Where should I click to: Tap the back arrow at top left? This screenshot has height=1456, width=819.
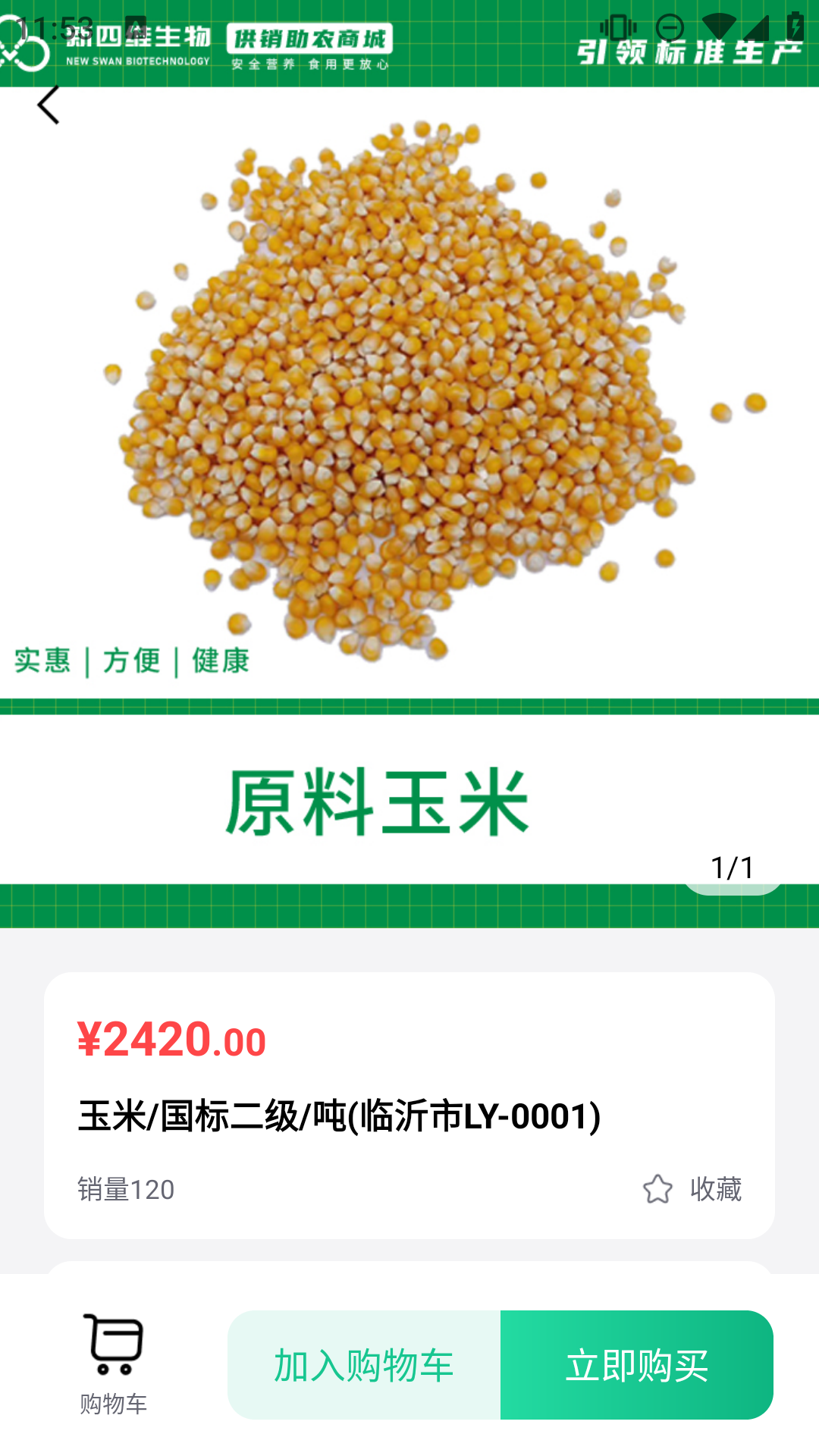49,103
